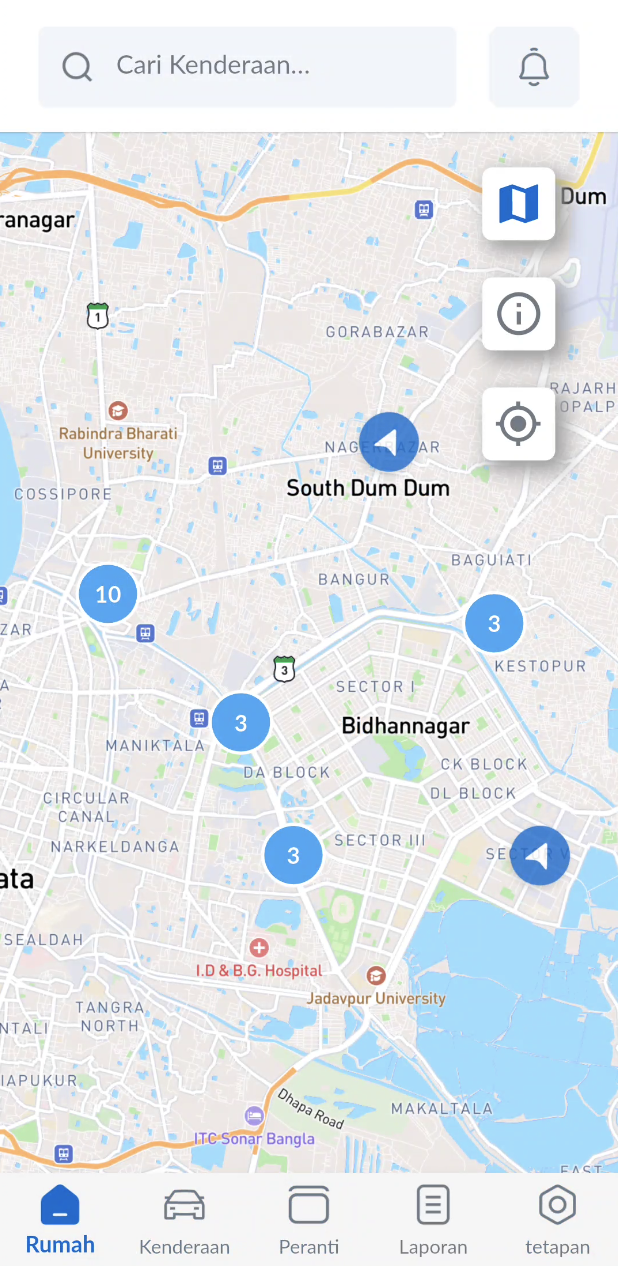
Task: Switch to the Rumah tab
Action: [60, 1220]
